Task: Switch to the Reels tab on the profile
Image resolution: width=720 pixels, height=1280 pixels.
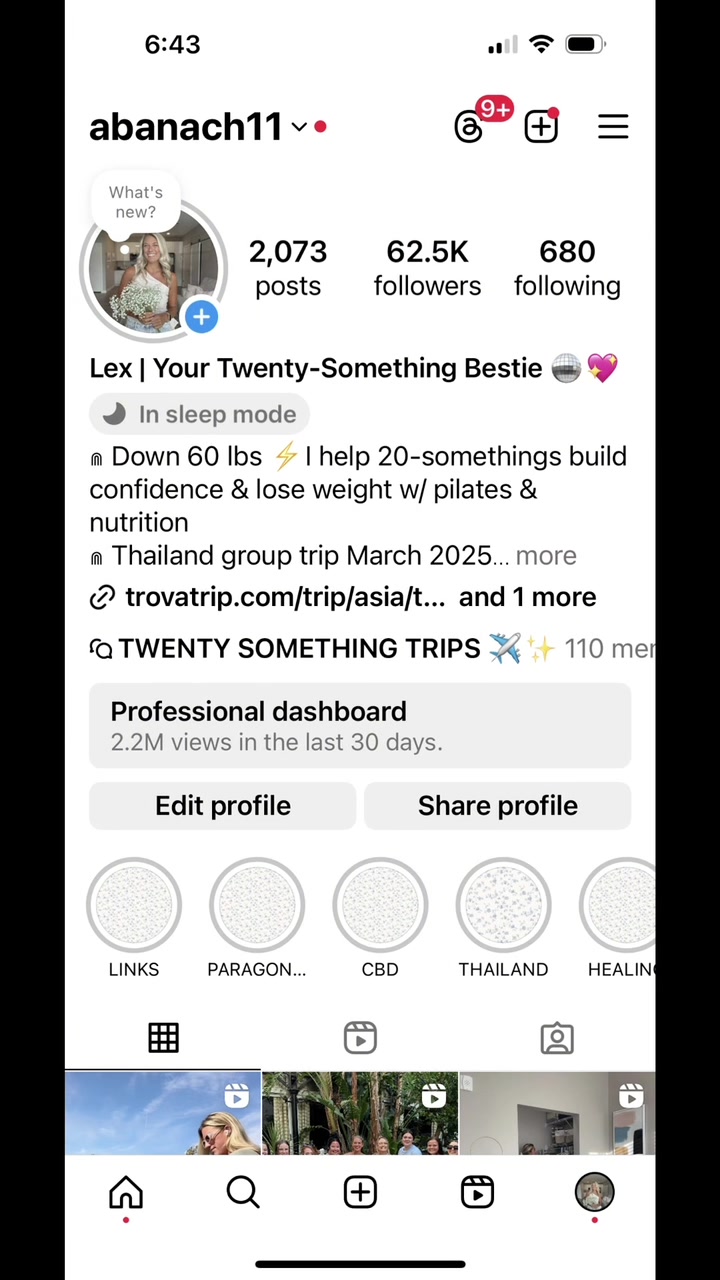Action: pyautogui.click(x=360, y=1038)
